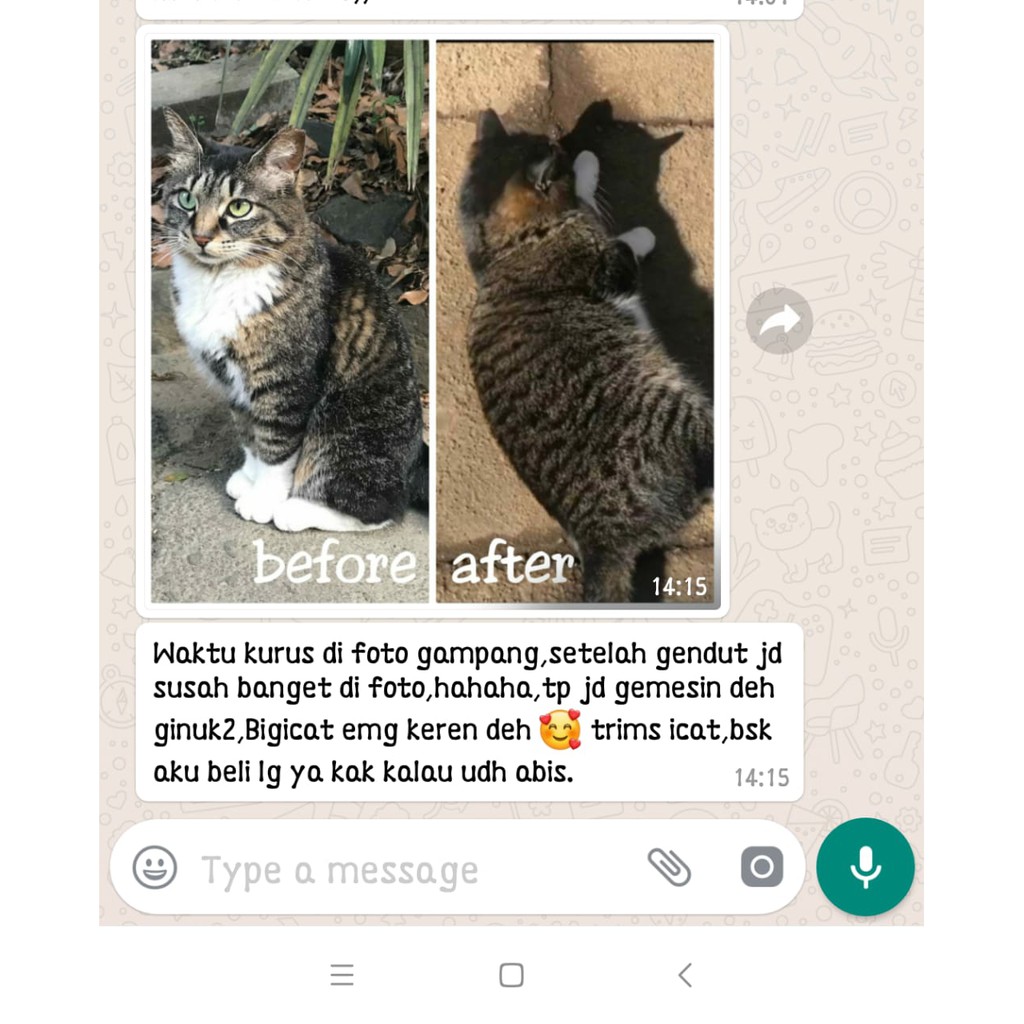
Task: Open the before/after cat photo message
Action: pos(432,320)
